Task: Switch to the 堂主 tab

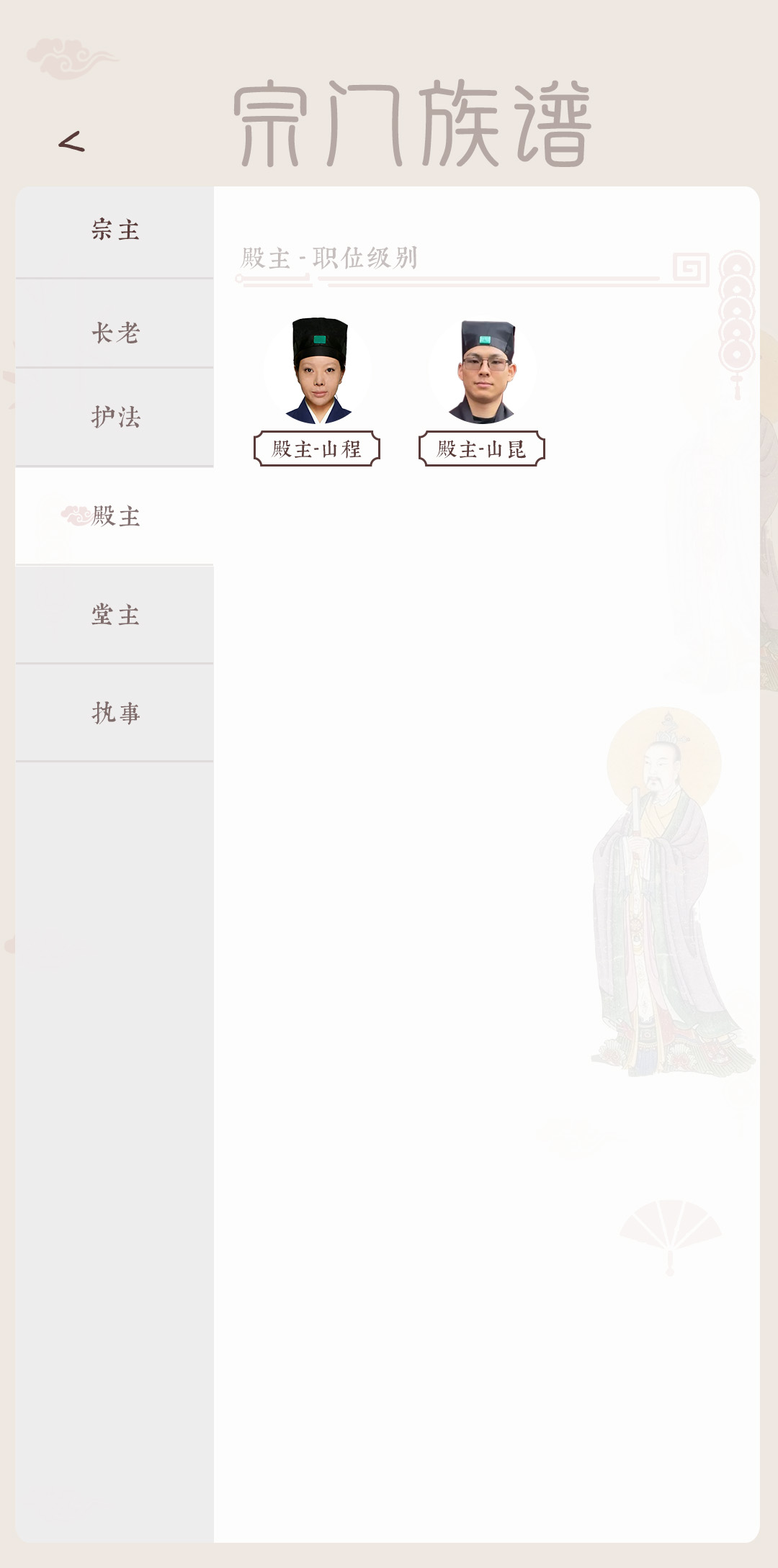Action: pos(115,615)
